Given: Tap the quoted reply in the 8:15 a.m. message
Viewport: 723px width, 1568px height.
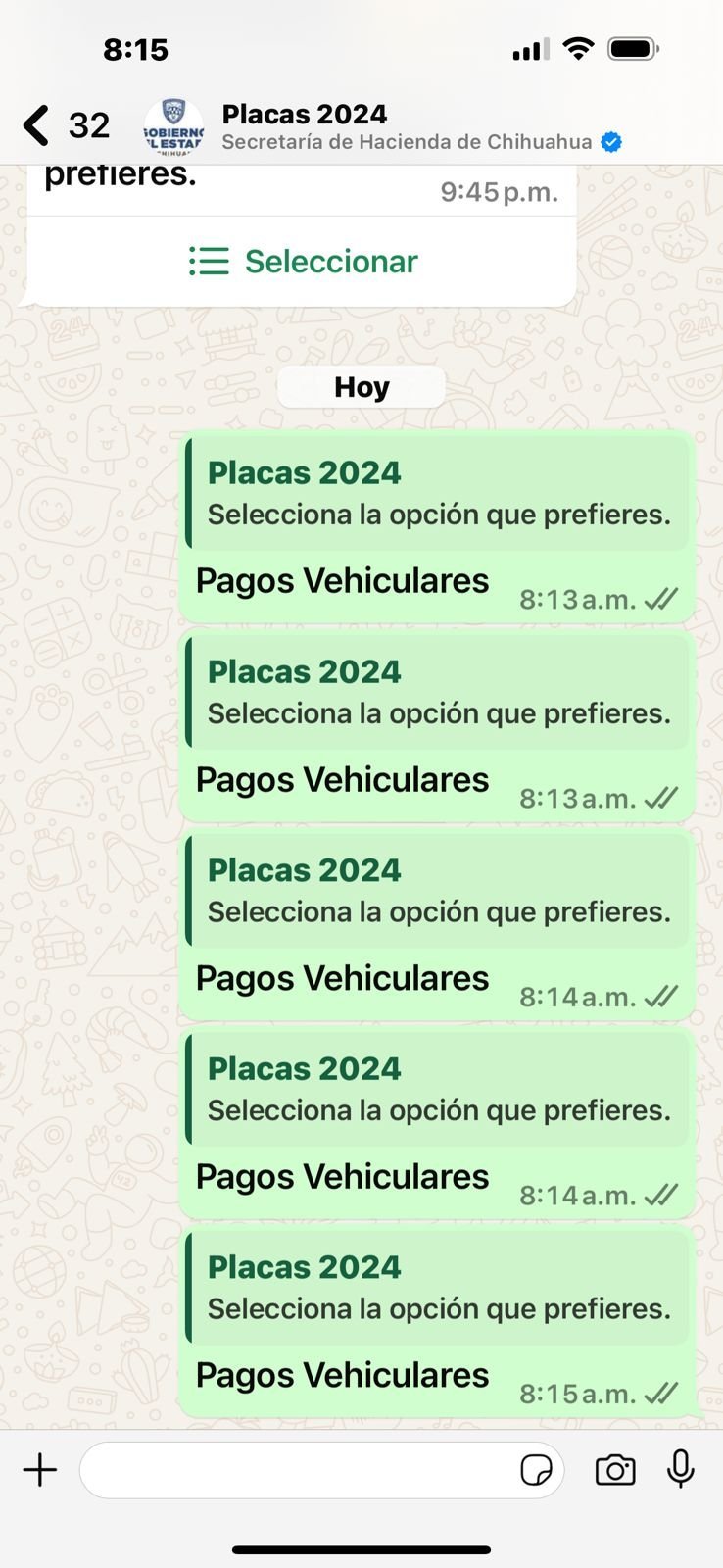Looking at the screenshot, I should coord(437,1288).
